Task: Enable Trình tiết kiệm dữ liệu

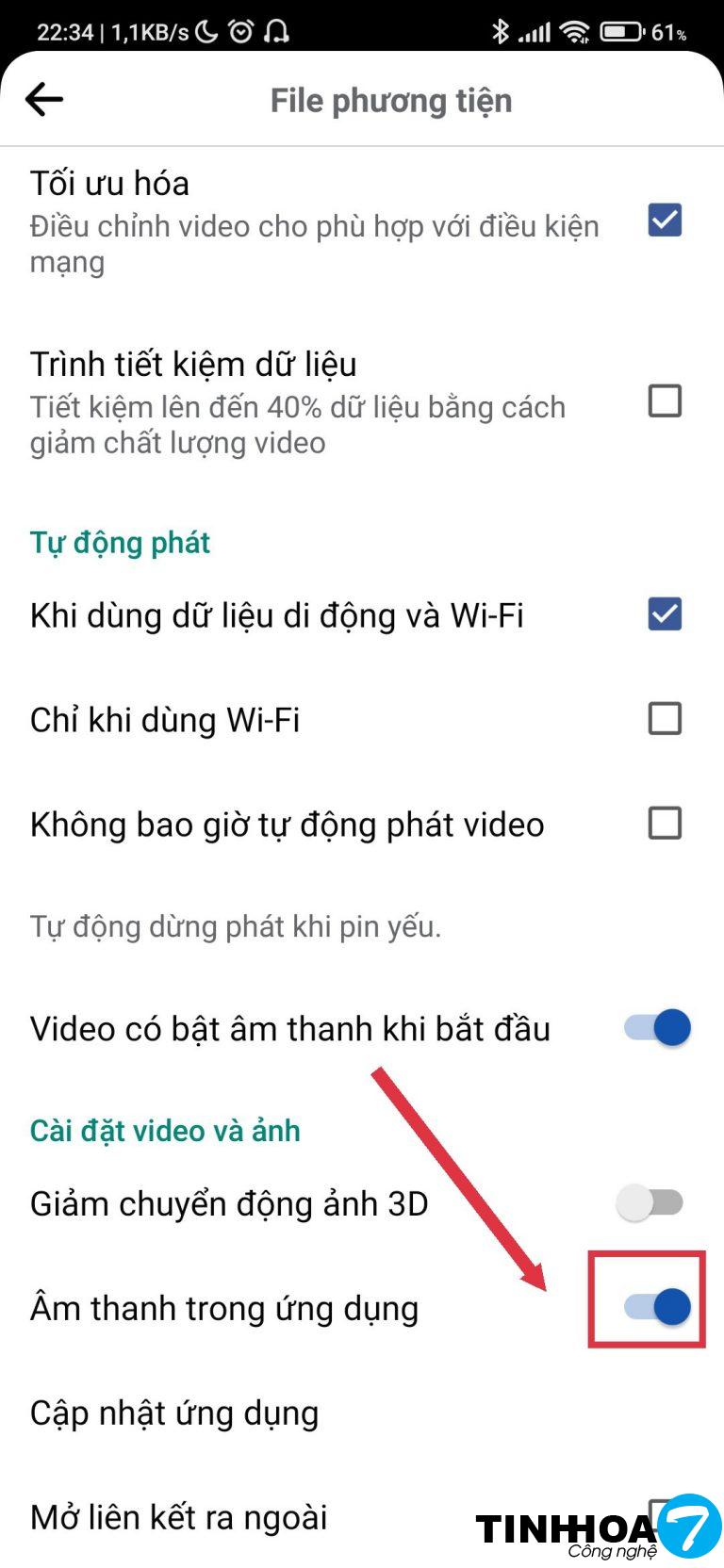Action: coord(665,400)
